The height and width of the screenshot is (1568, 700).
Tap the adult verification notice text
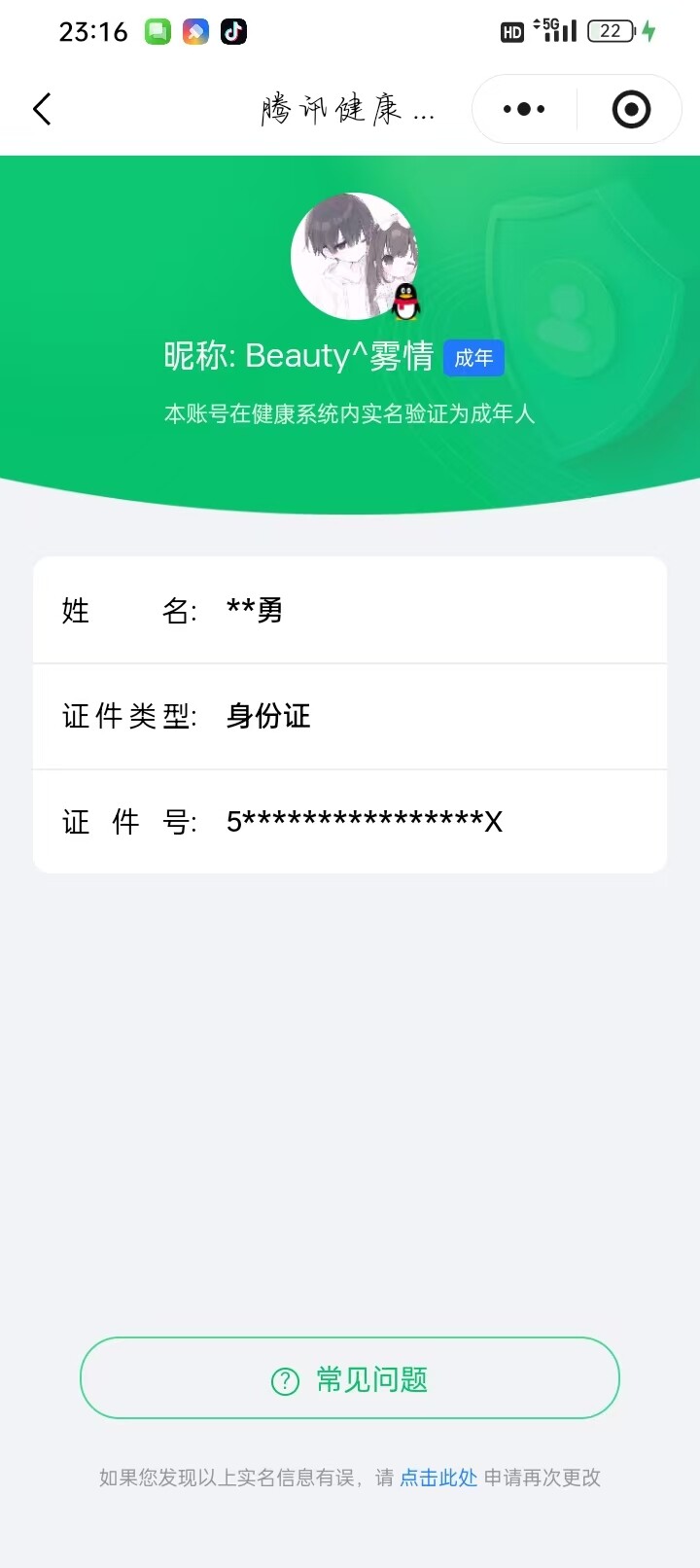350,413
